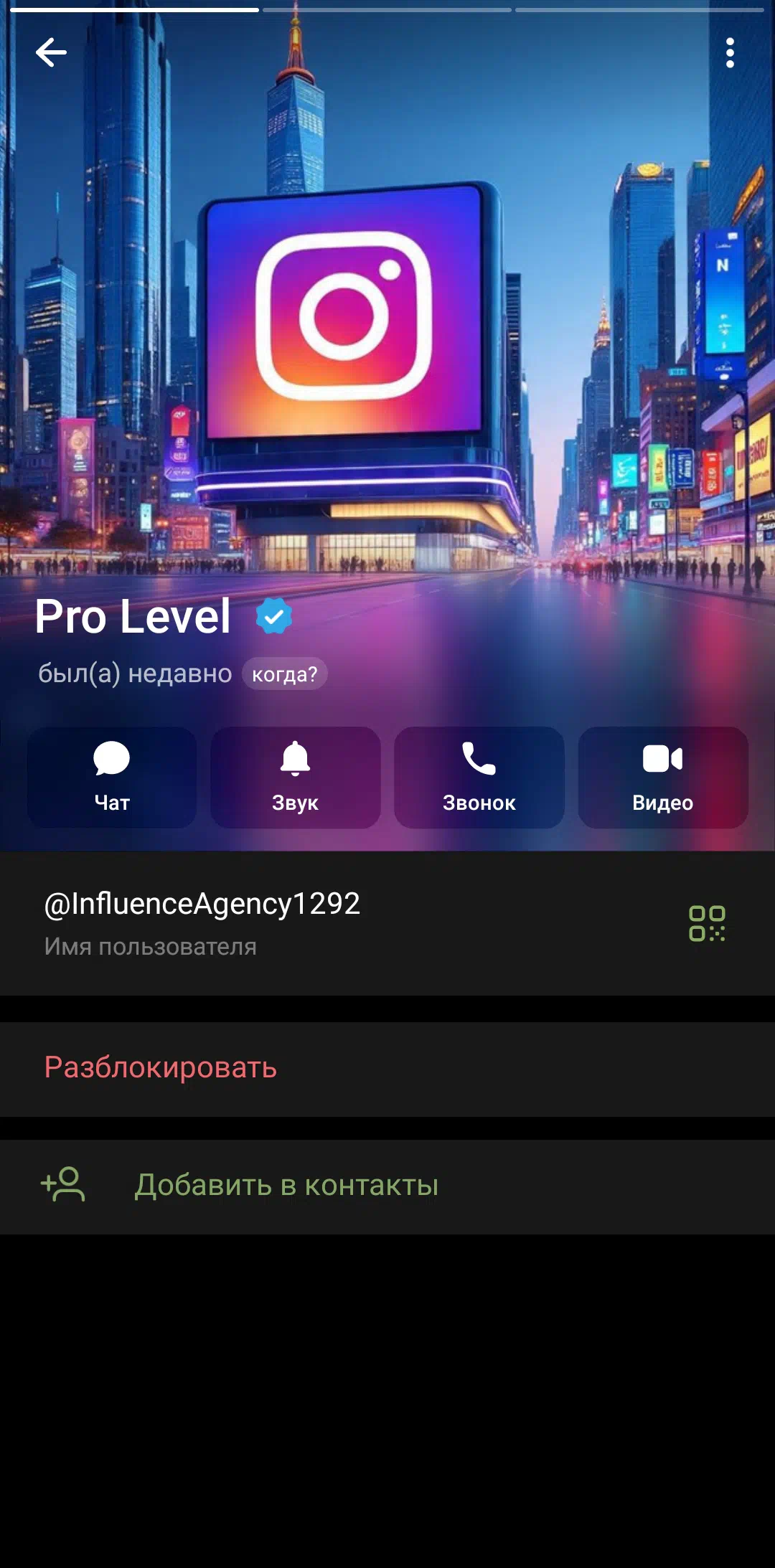Viewport: 775px width, 1568px height.
Task: Mute notifications with «Звук» button
Action: point(295,778)
